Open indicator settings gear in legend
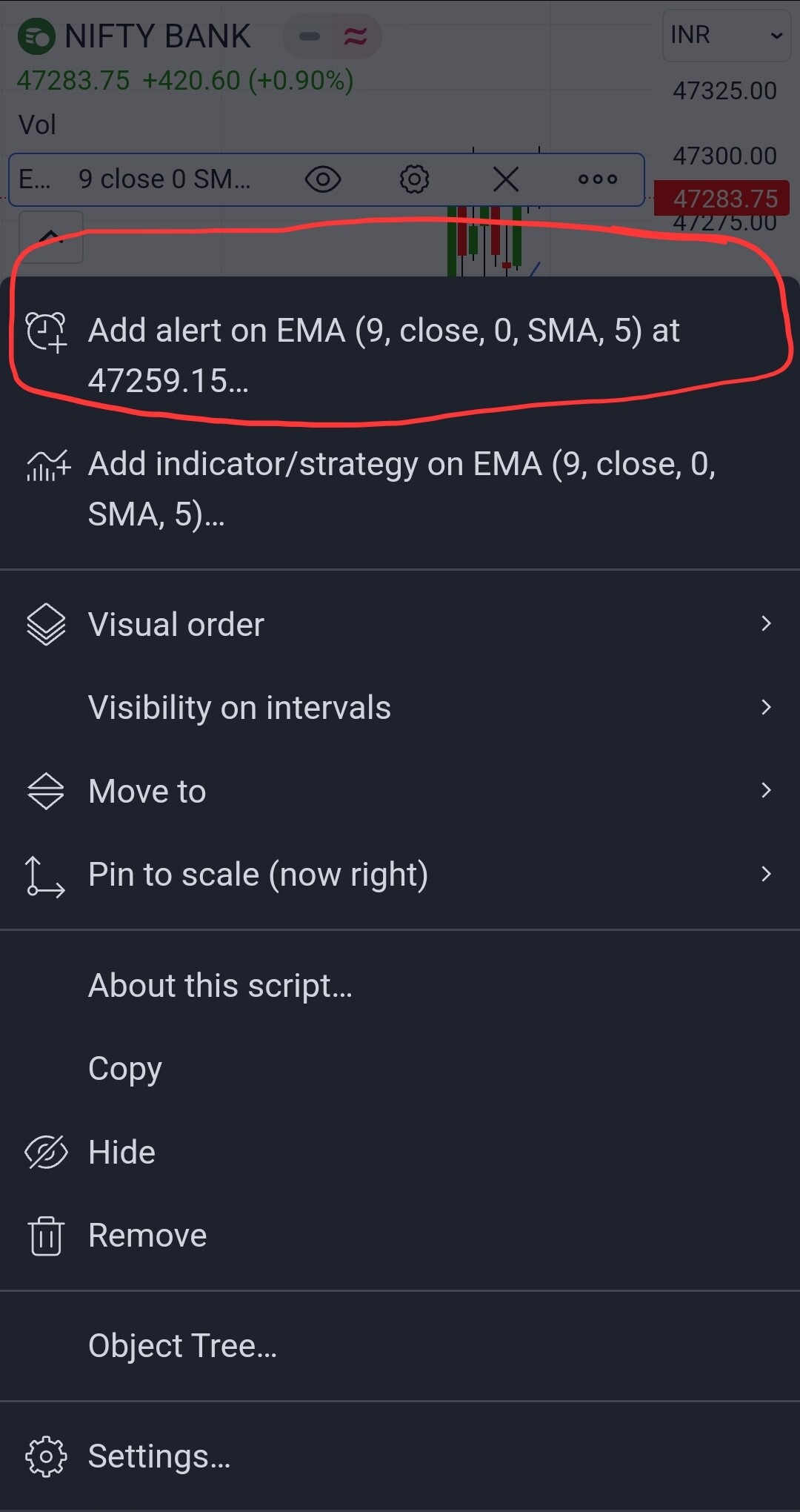The height and width of the screenshot is (1512, 800). coord(414,179)
